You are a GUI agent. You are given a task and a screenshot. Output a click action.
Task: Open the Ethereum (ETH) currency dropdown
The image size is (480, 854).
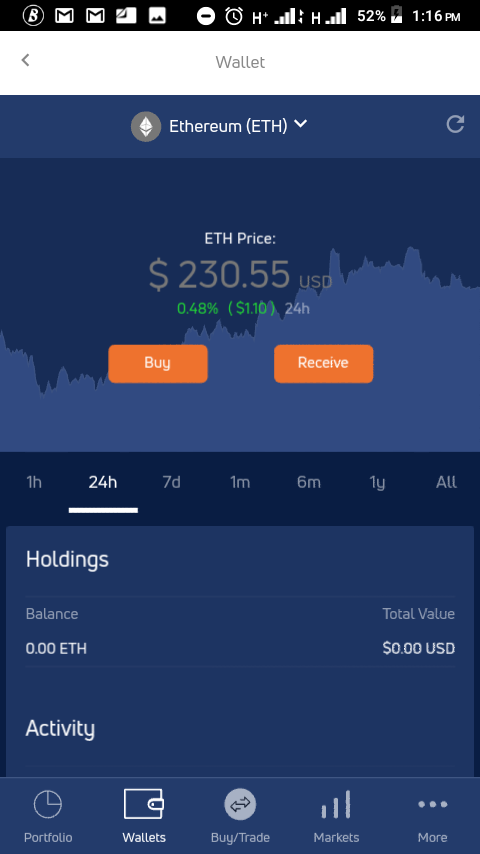tap(219, 126)
